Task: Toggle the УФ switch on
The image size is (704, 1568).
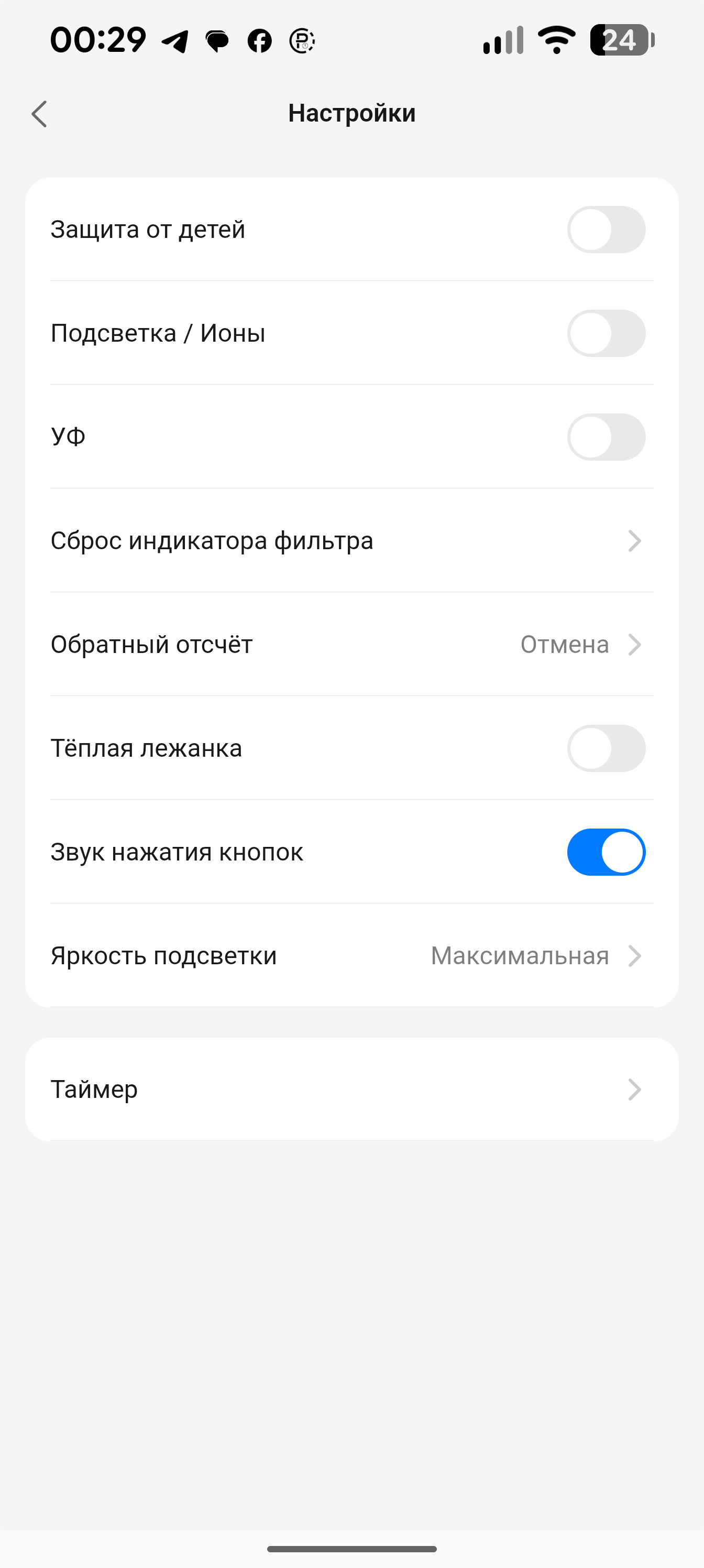Action: tap(606, 437)
